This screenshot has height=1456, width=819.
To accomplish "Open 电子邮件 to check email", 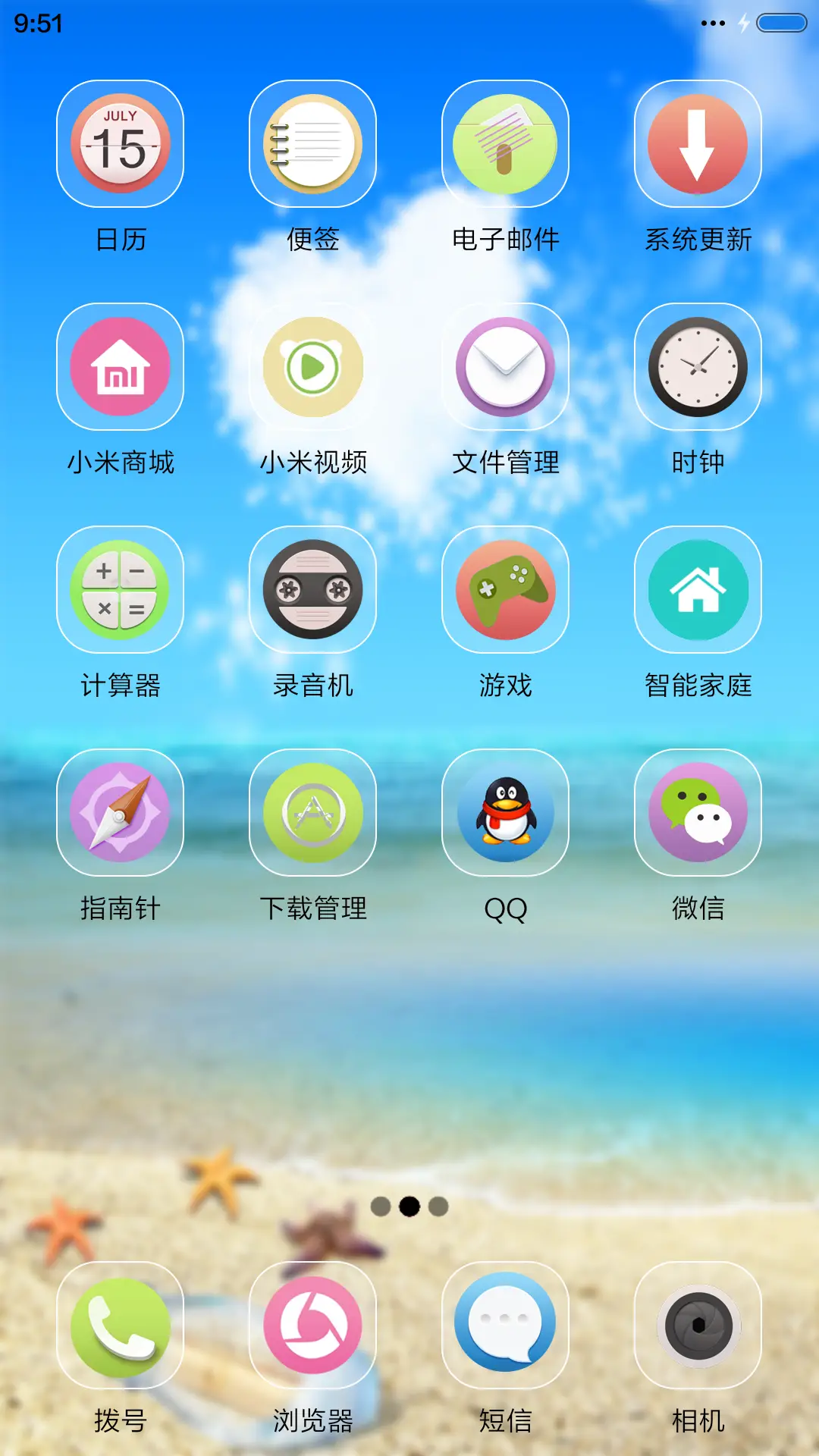I will pos(506,146).
